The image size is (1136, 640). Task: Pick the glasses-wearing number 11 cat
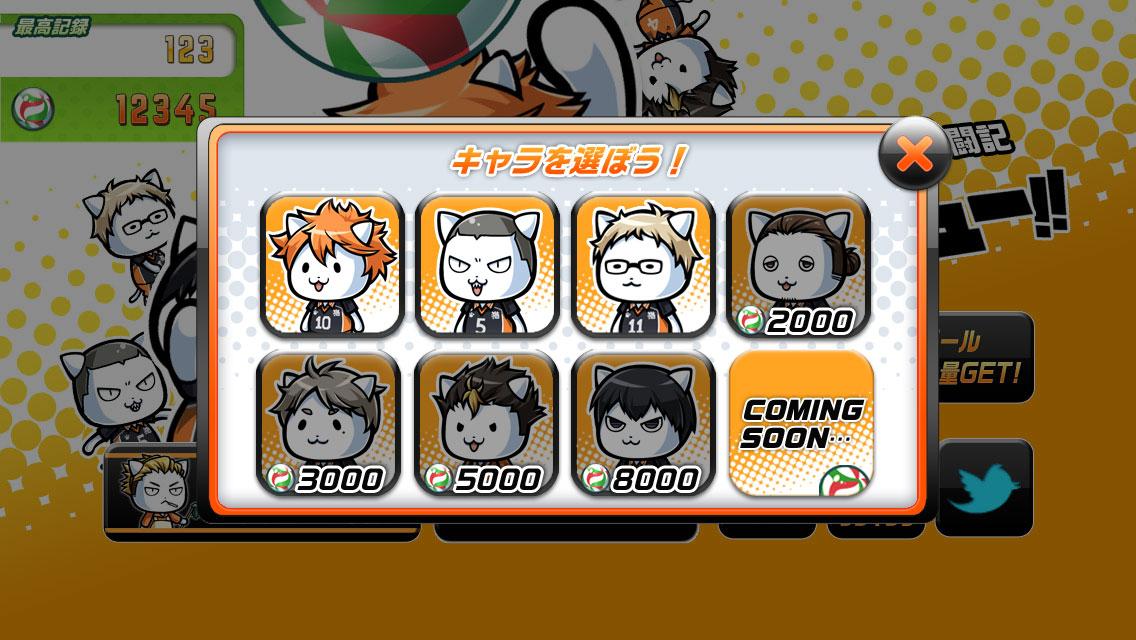click(x=643, y=264)
